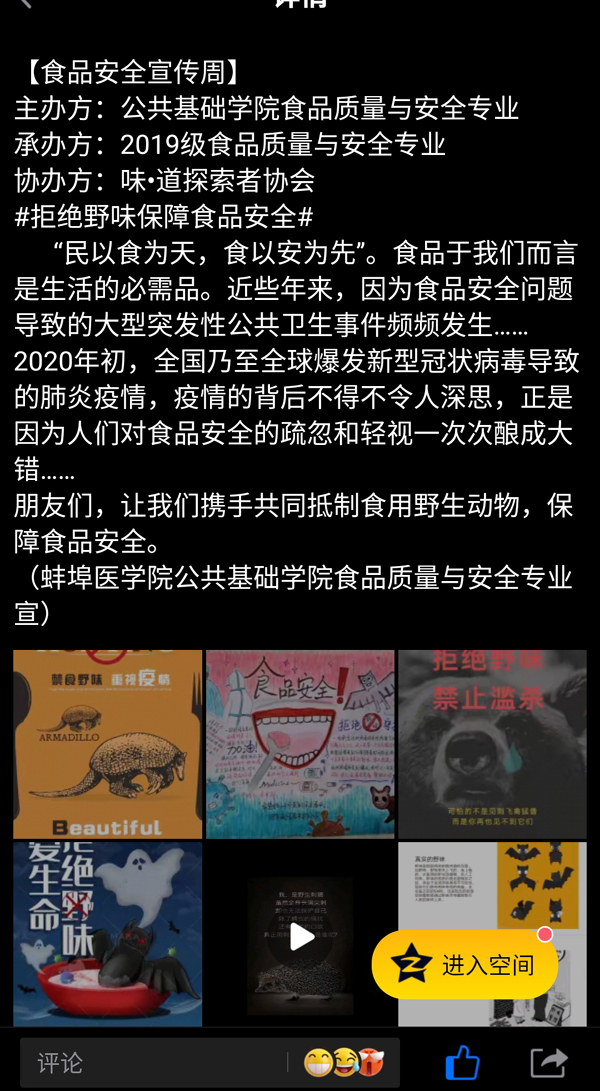Viewport: 600px width, 1091px height.
Task: Open the black bear poster image
Action: coord(492,744)
